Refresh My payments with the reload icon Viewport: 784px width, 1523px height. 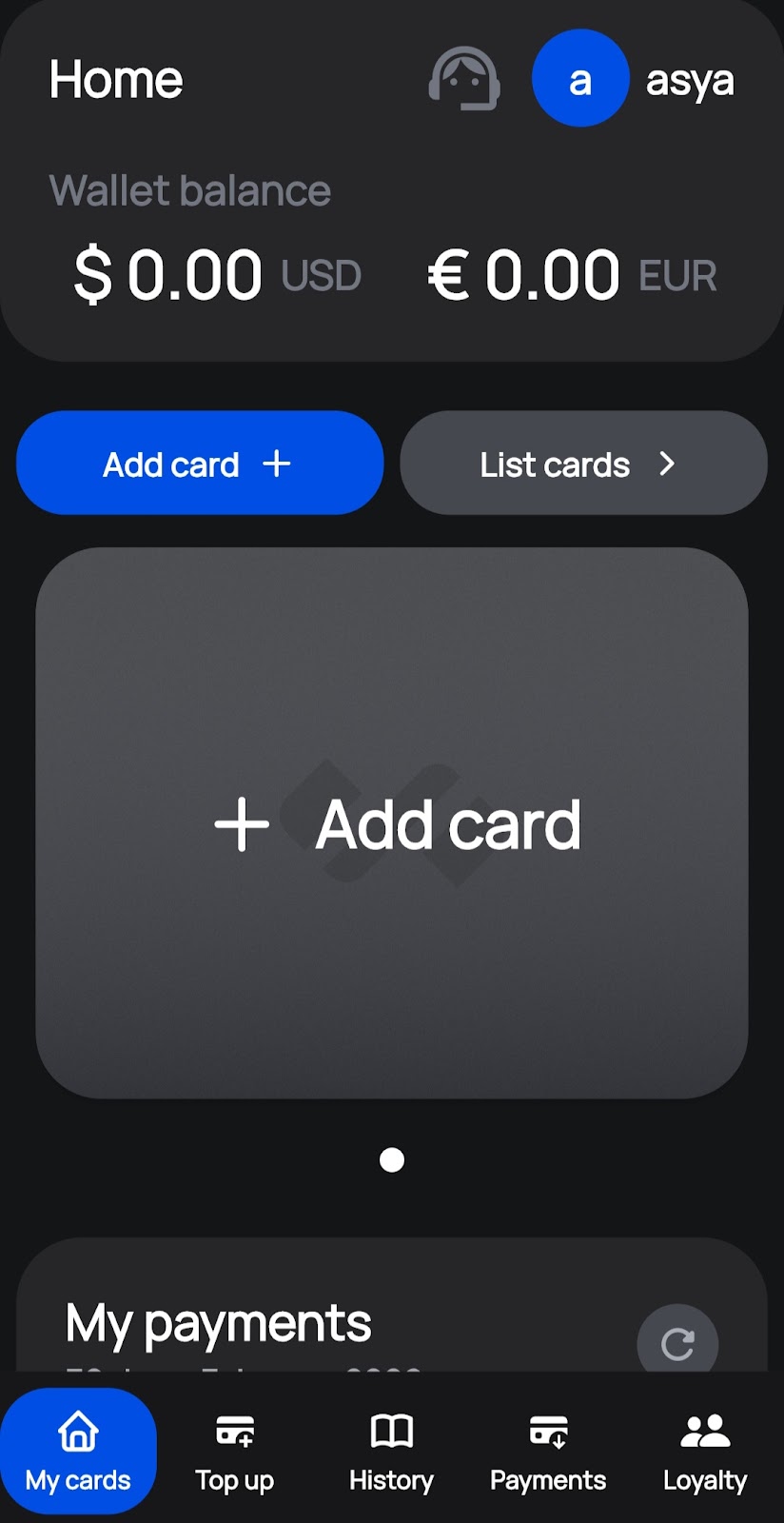[677, 1342]
